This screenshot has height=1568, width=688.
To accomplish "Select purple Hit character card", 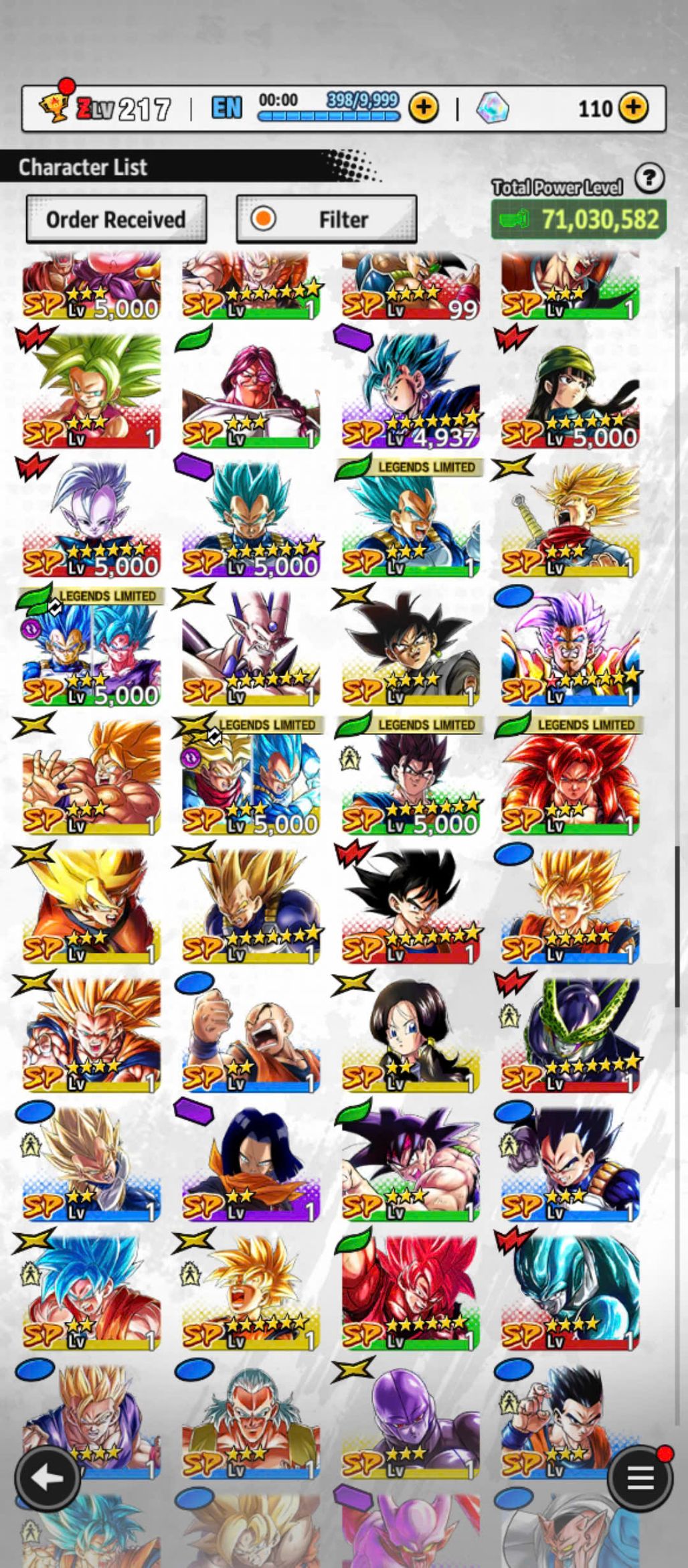I will coord(411,1421).
